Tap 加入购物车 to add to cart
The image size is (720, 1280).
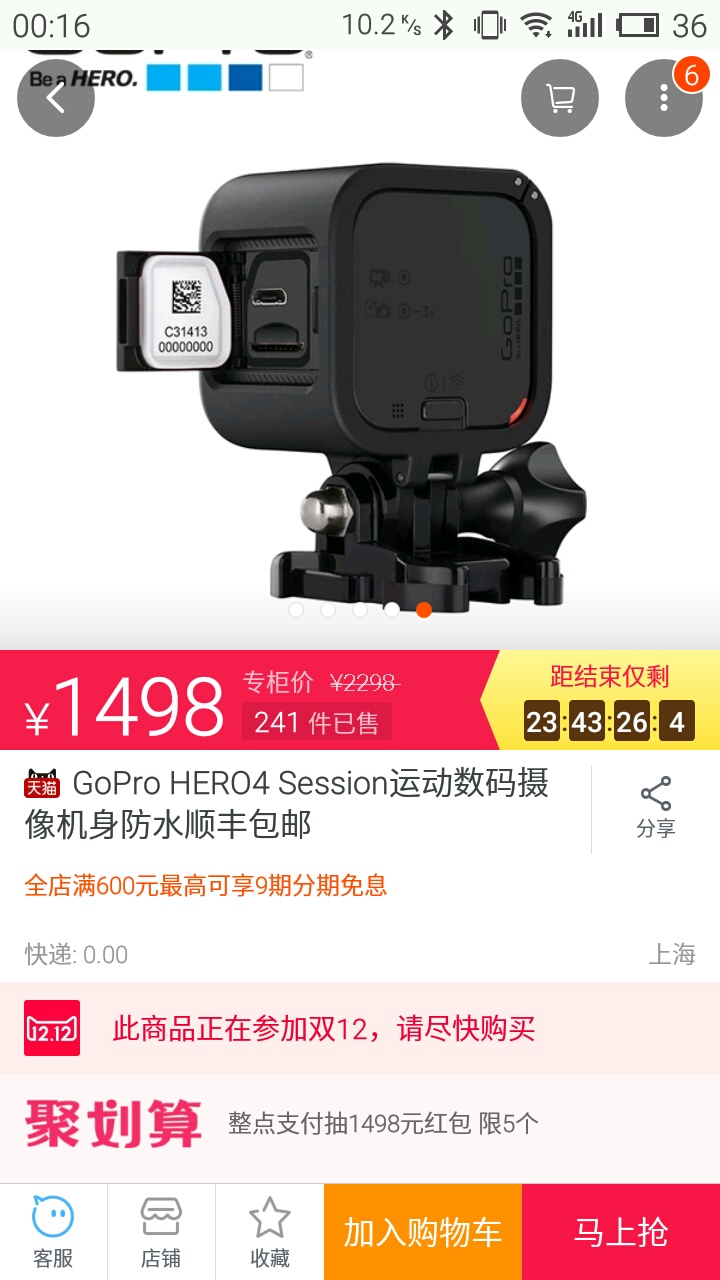point(422,1232)
